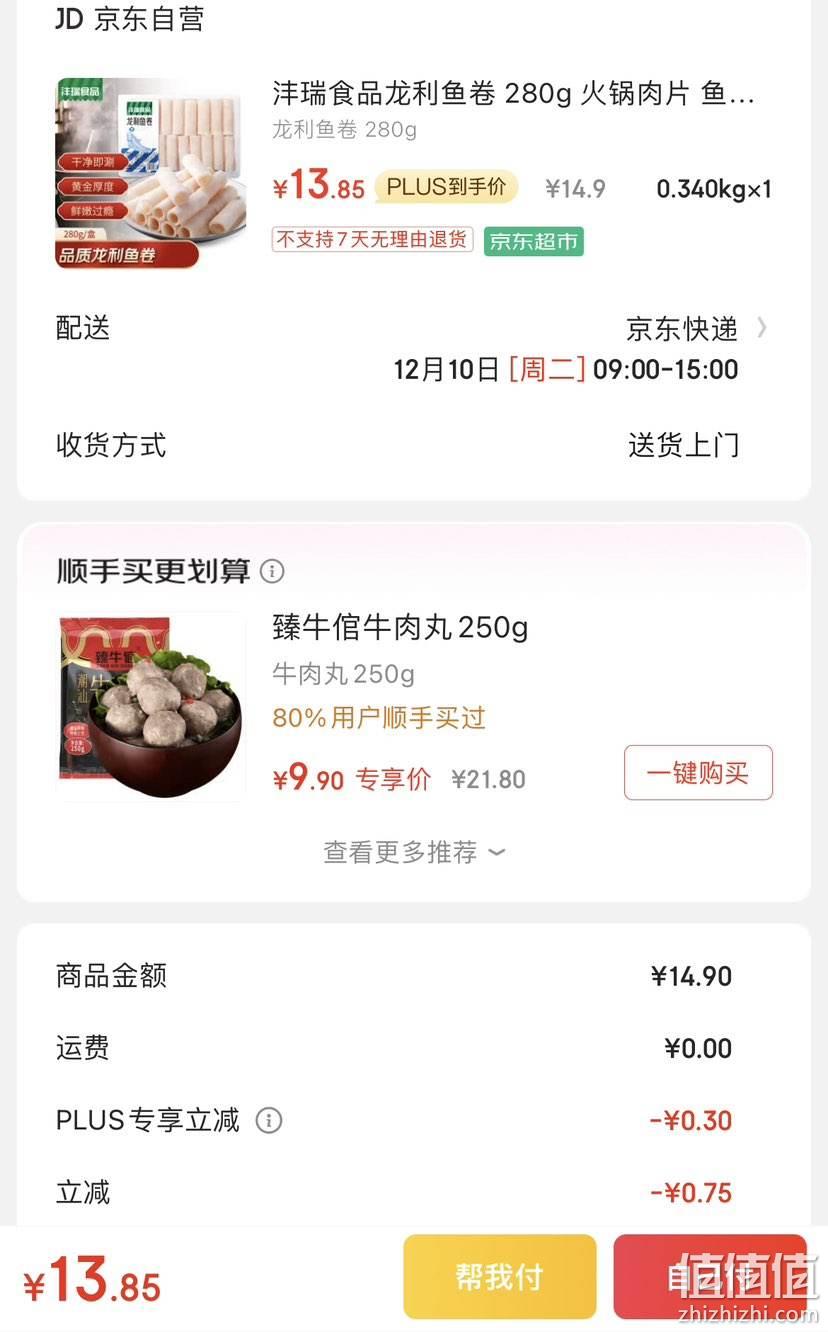Open info icon beside PLUS专享立减
The height and width of the screenshot is (1332, 828).
tap(268, 1121)
